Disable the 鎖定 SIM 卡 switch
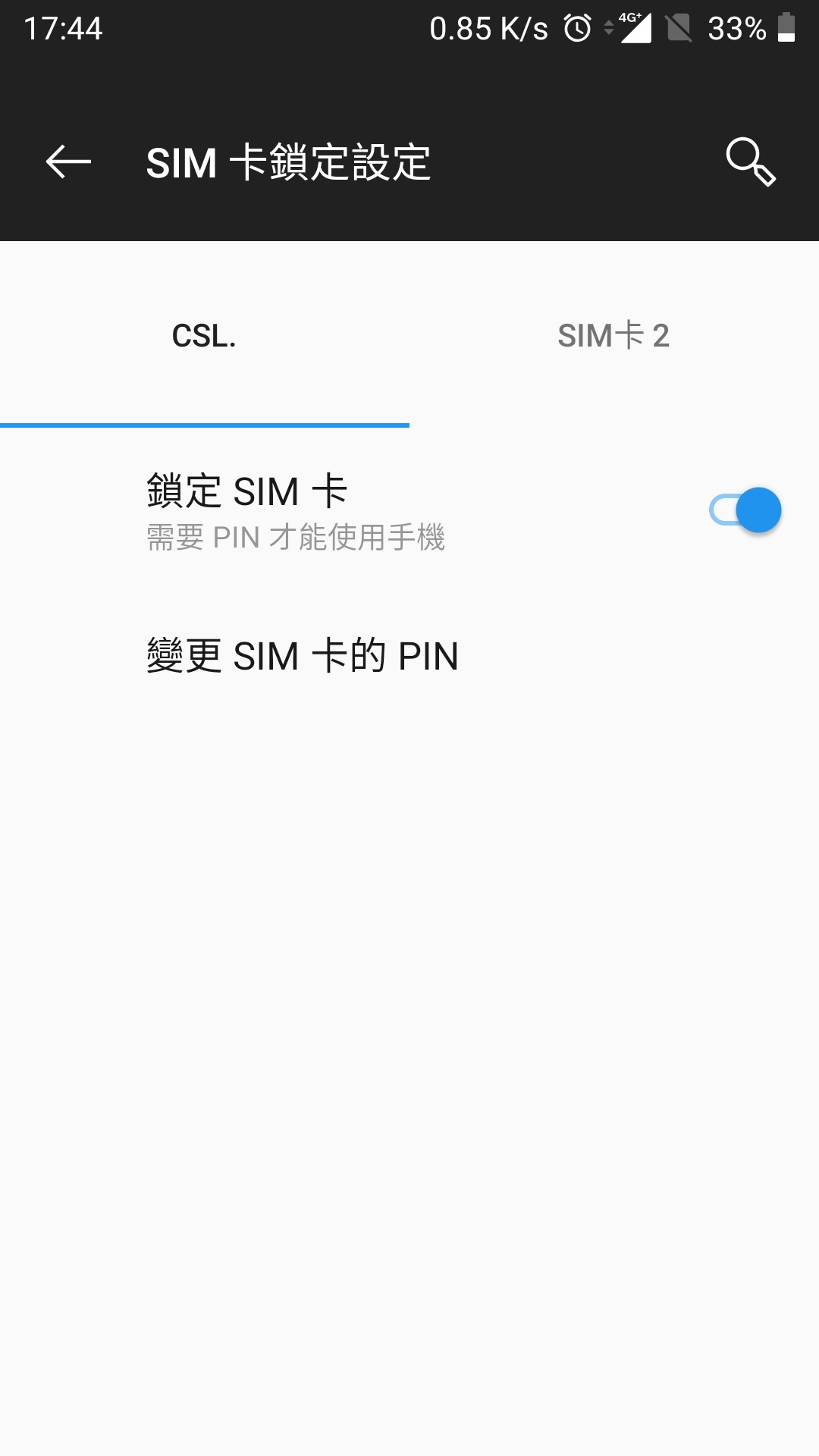819x1456 pixels. coord(745,510)
